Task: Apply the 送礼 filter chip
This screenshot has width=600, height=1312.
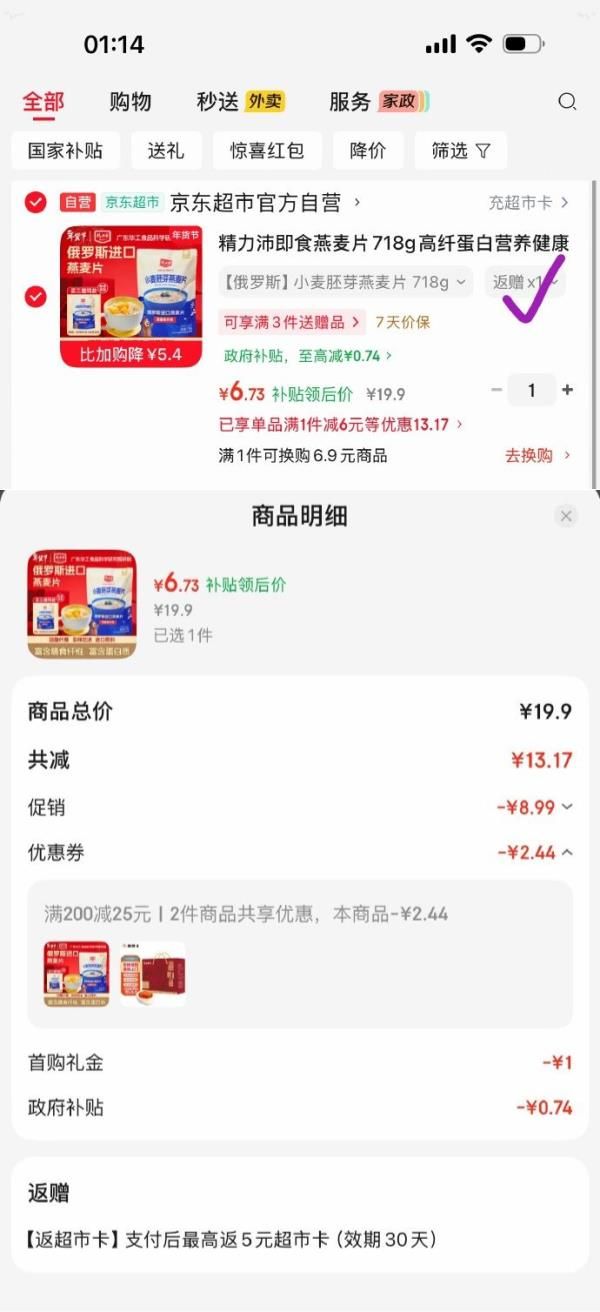Action: (x=167, y=151)
